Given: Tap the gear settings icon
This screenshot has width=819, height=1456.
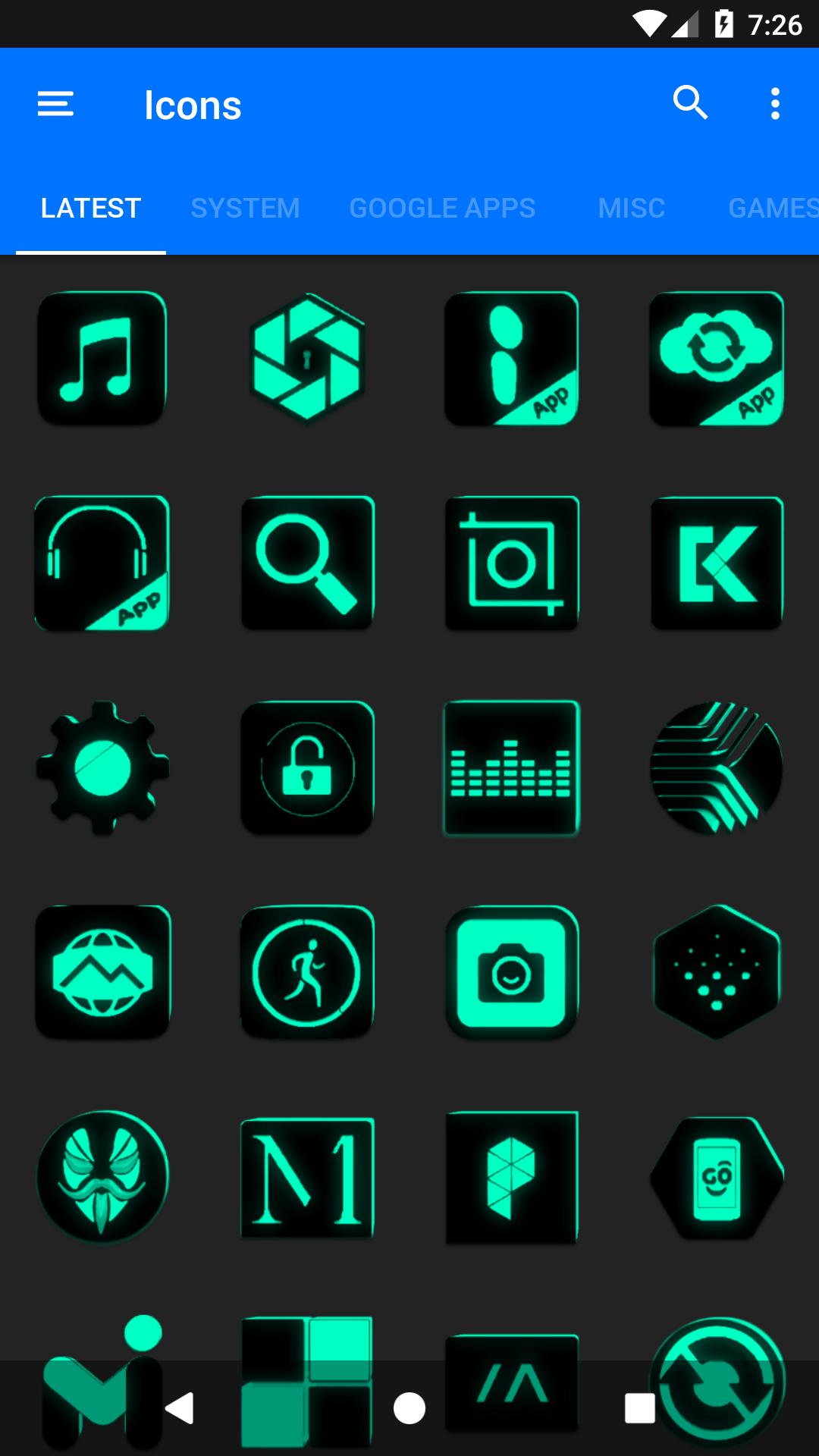Looking at the screenshot, I should pyautogui.click(x=102, y=767).
